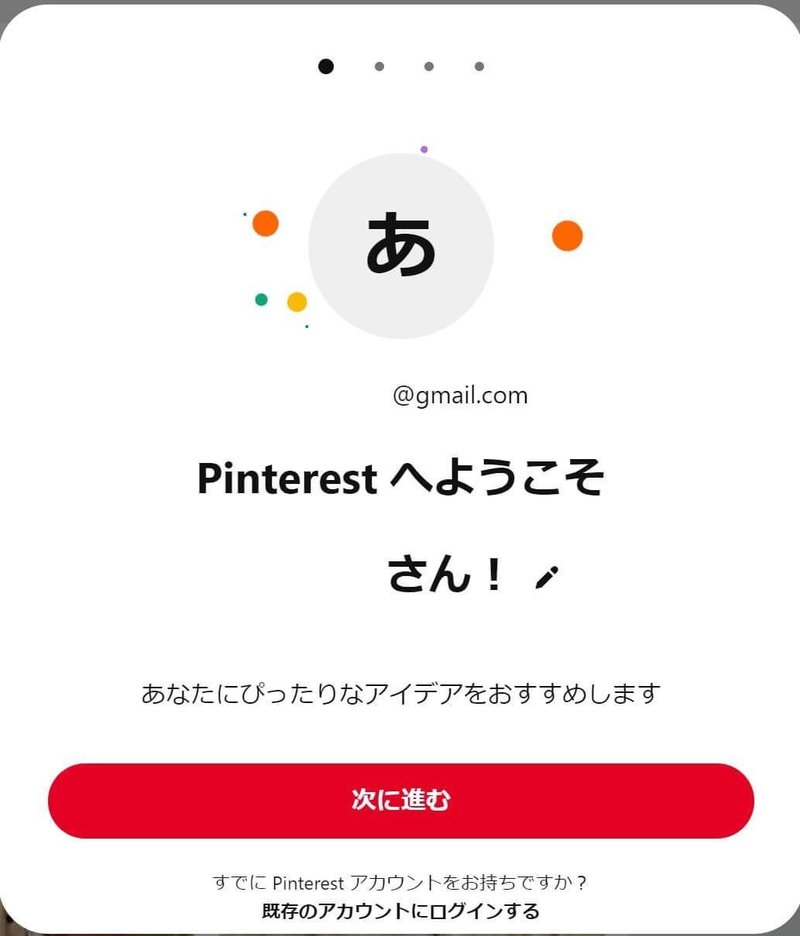Select the first black step indicator dot
800x936 pixels.
pos(325,66)
